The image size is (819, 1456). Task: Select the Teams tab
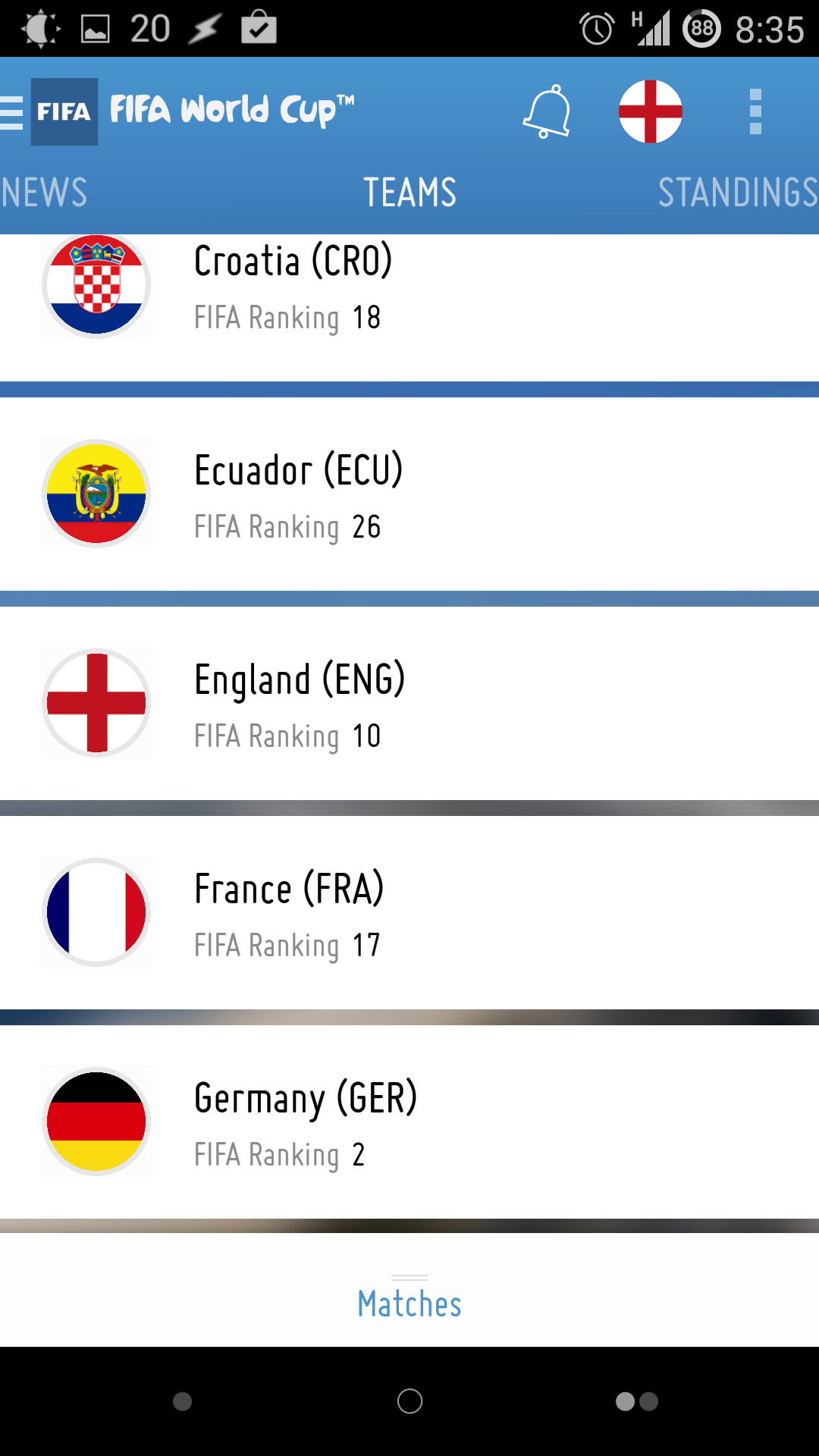pyautogui.click(x=409, y=193)
